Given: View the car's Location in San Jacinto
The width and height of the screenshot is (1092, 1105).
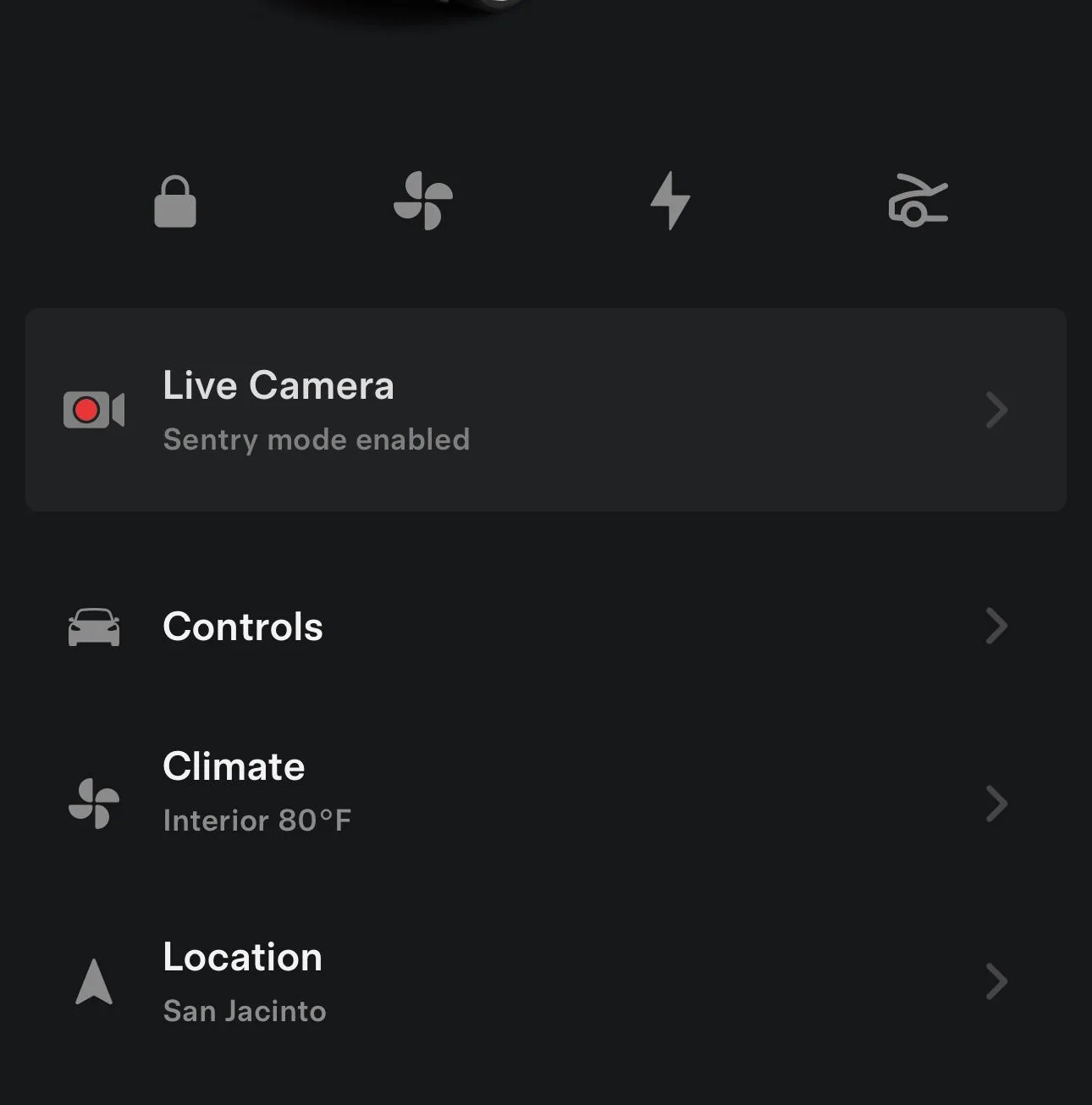Looking at the screenshot, I should (x=545, y=982).
